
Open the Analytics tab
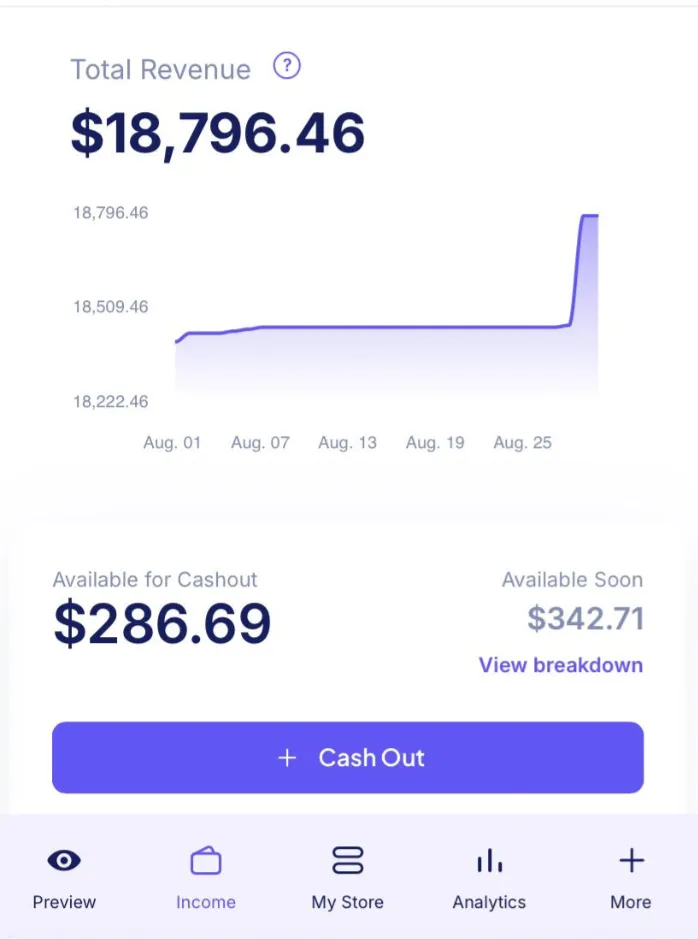[x=489, y=877]
